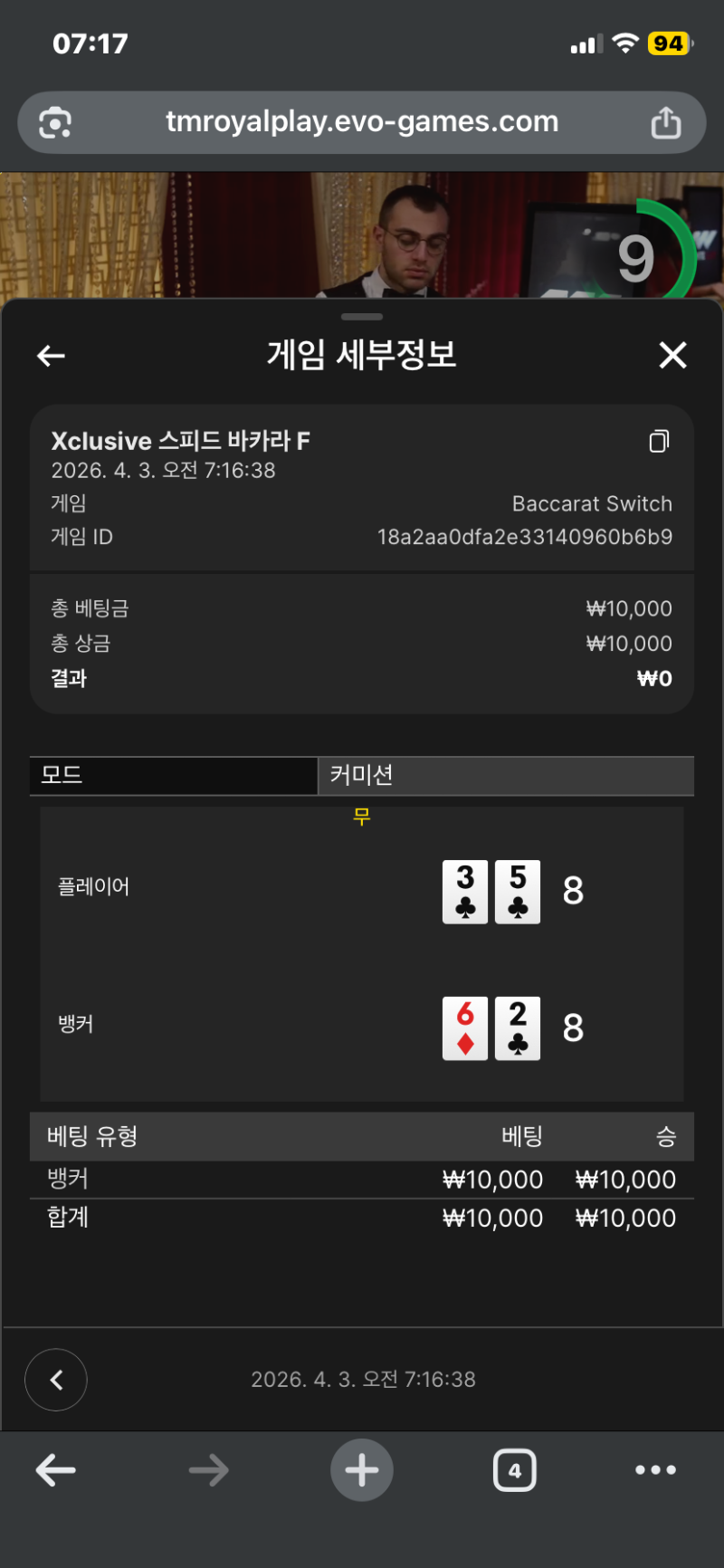This screenshot has height=1568, width=724.
Task: Navigate back in the browser
Action: tap(56, 1470)
